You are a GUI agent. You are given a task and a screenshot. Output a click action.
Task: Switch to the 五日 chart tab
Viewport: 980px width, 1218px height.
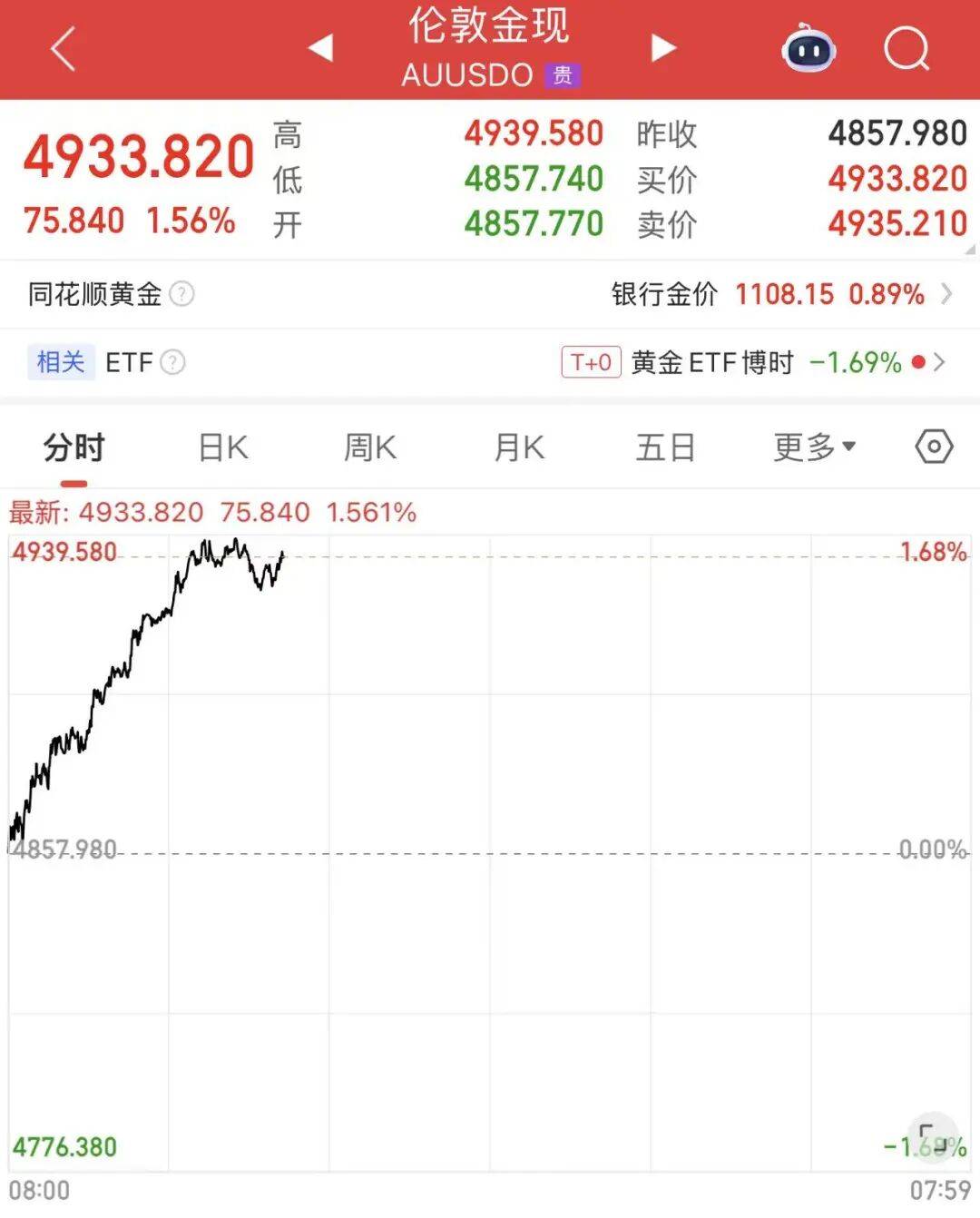coord(665,447)
